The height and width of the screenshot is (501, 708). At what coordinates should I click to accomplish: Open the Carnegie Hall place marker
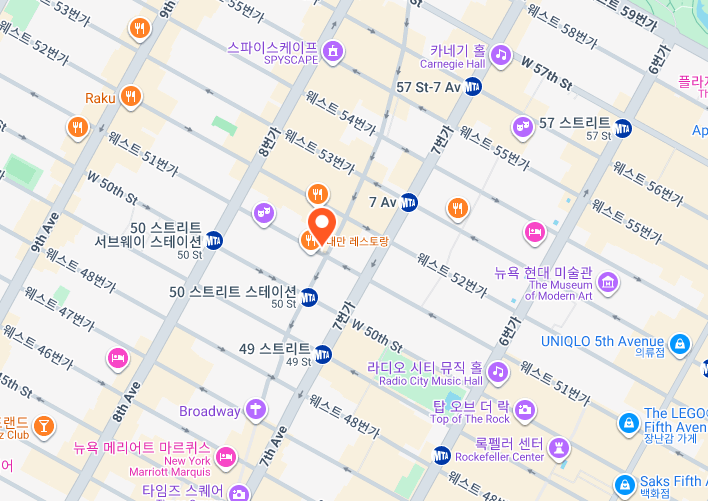501,54
